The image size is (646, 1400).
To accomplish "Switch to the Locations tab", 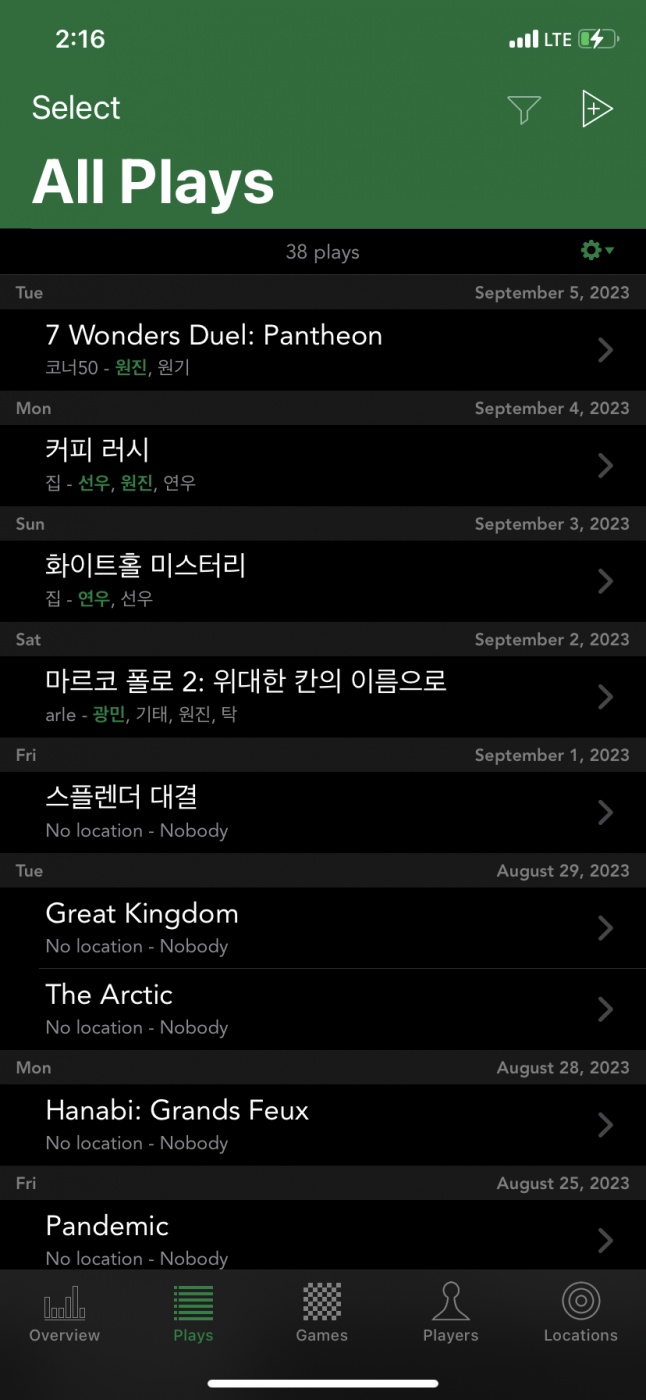I will [x=580, y=1313].
